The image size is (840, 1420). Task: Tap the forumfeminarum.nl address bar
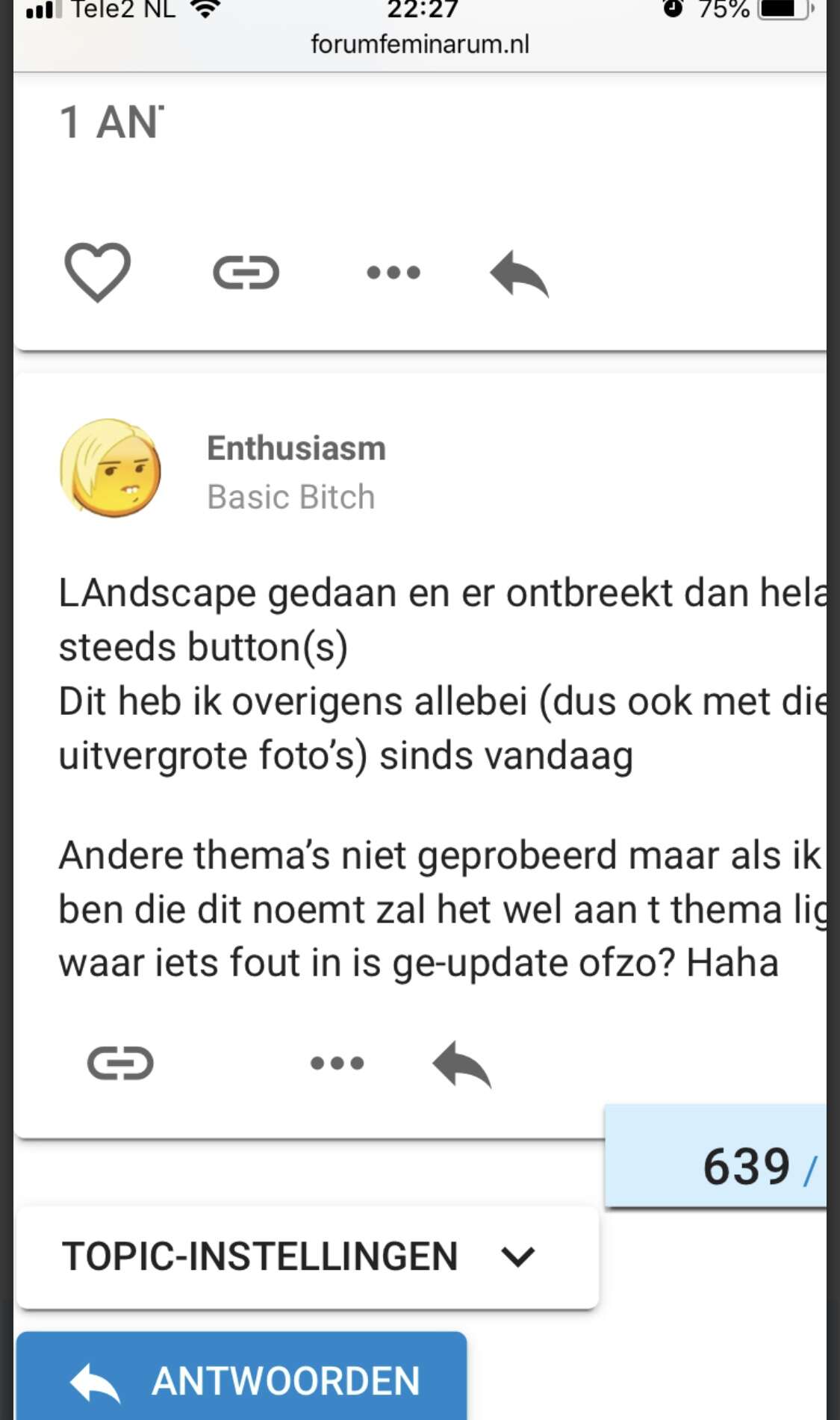tap(420, 44)
